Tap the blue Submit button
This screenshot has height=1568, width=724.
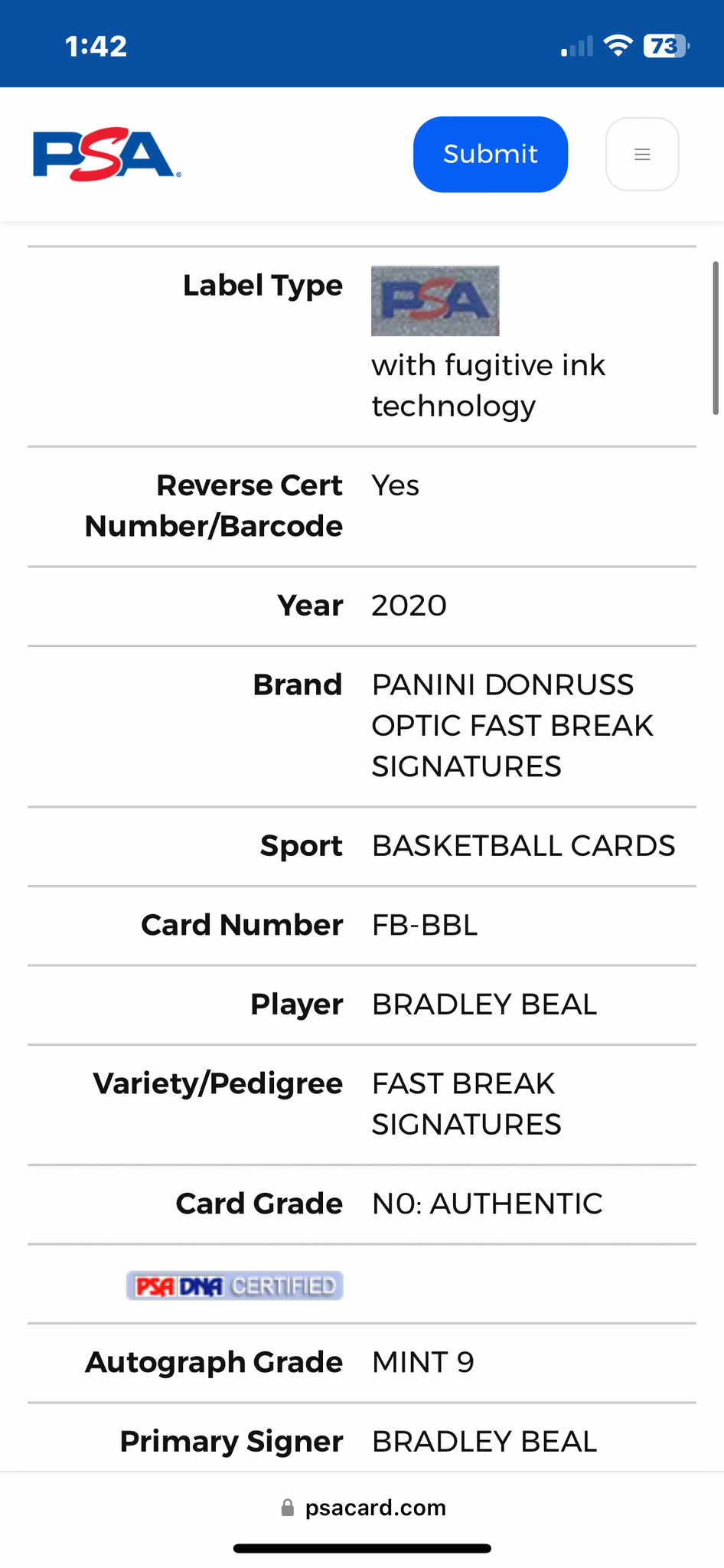[x=491, y=154]
